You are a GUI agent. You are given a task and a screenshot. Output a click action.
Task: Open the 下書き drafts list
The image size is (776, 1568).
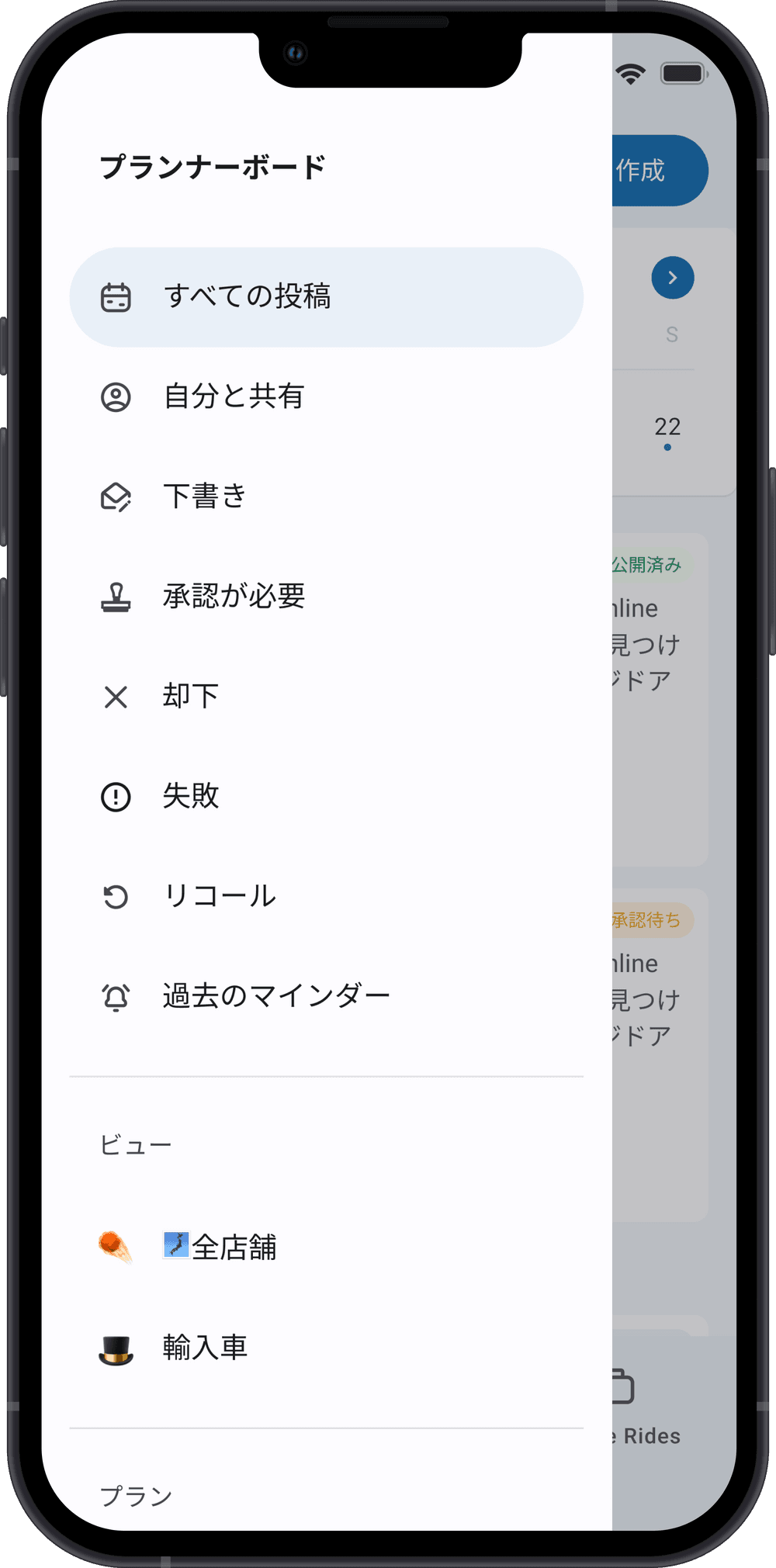[326, 497]
